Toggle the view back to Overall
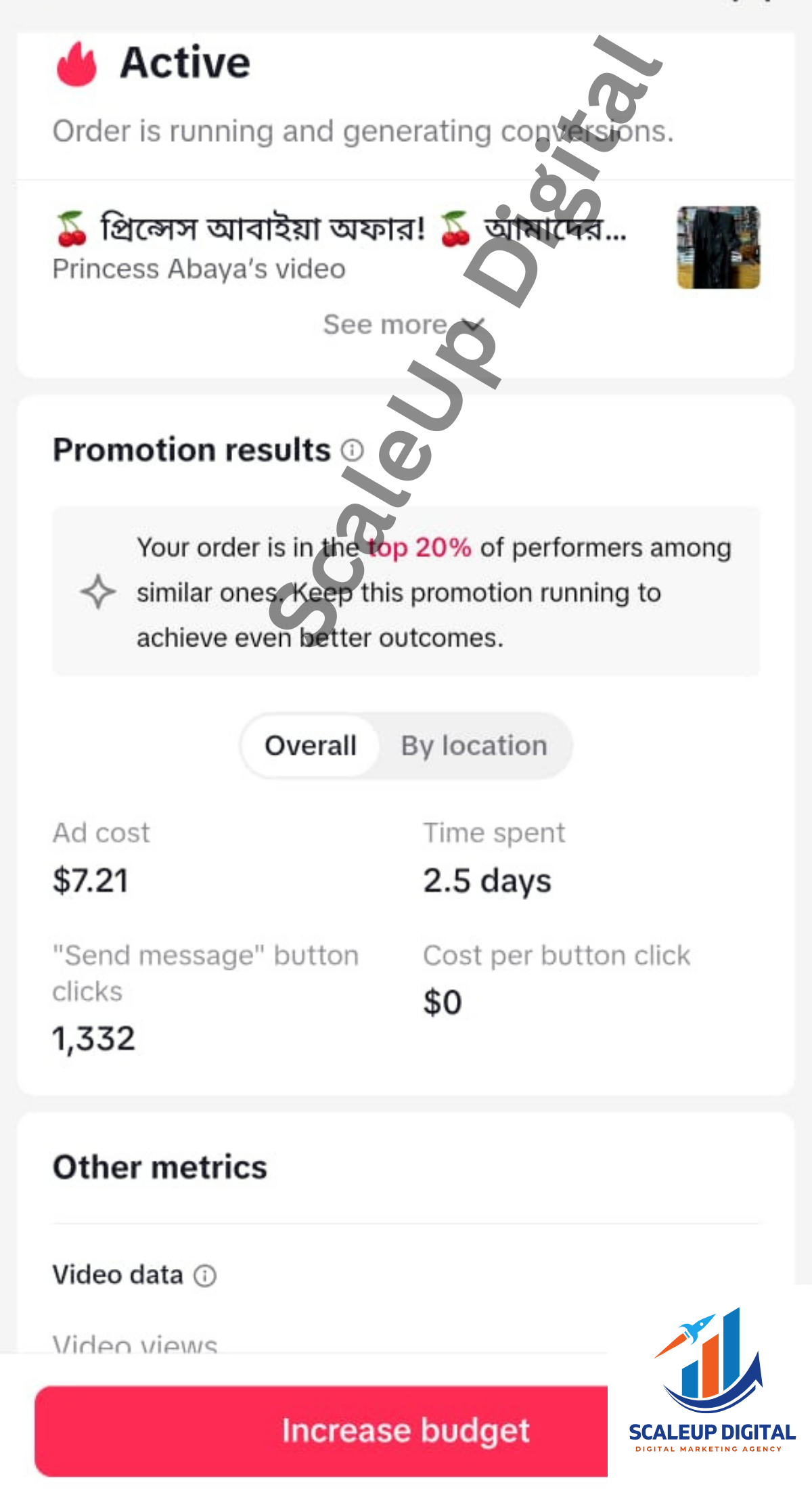Screen dimensions: 812x1489 click(310, 745)
